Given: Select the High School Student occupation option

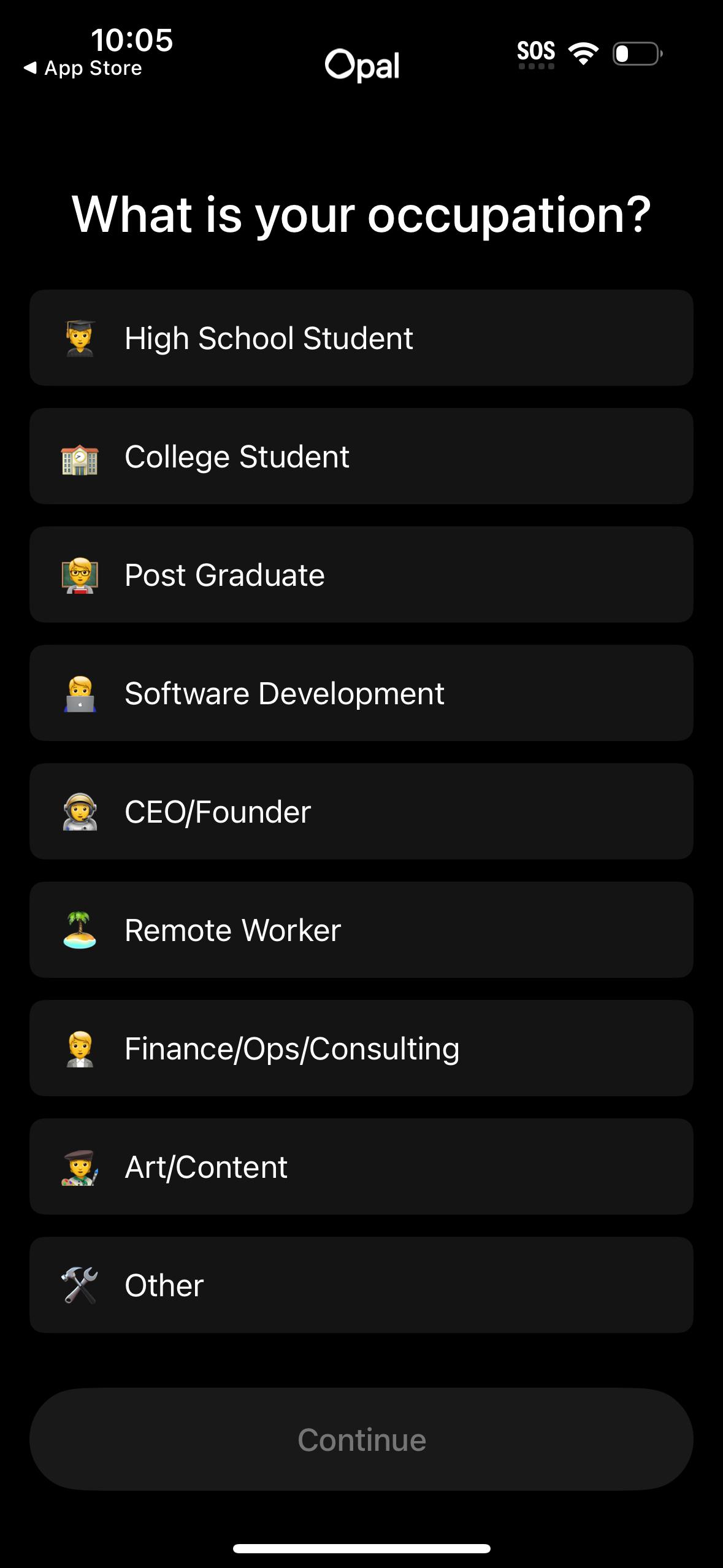Looking at the screenshot, I should (x=361, y=337).
